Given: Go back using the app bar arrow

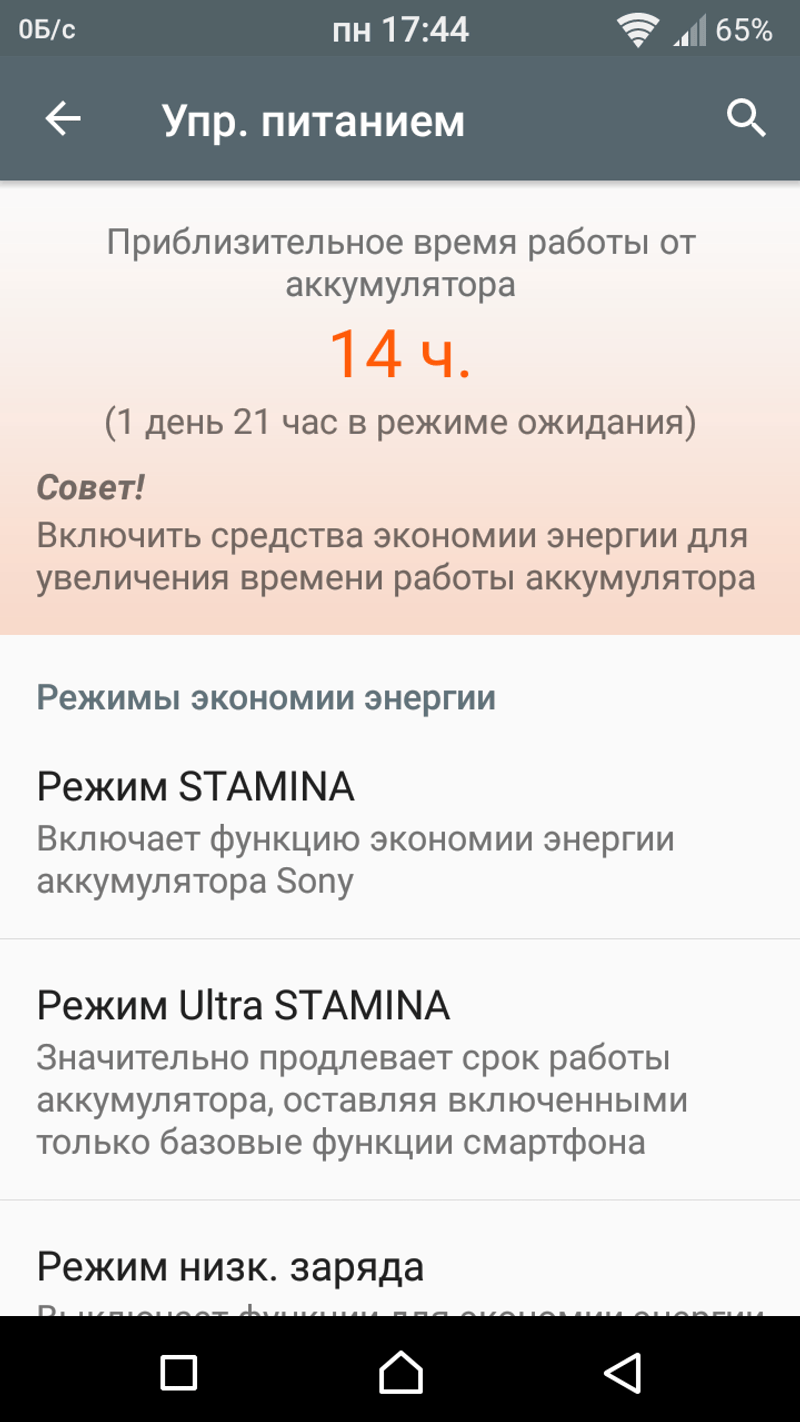Looking at the screenshot, I should click(62, 120).
